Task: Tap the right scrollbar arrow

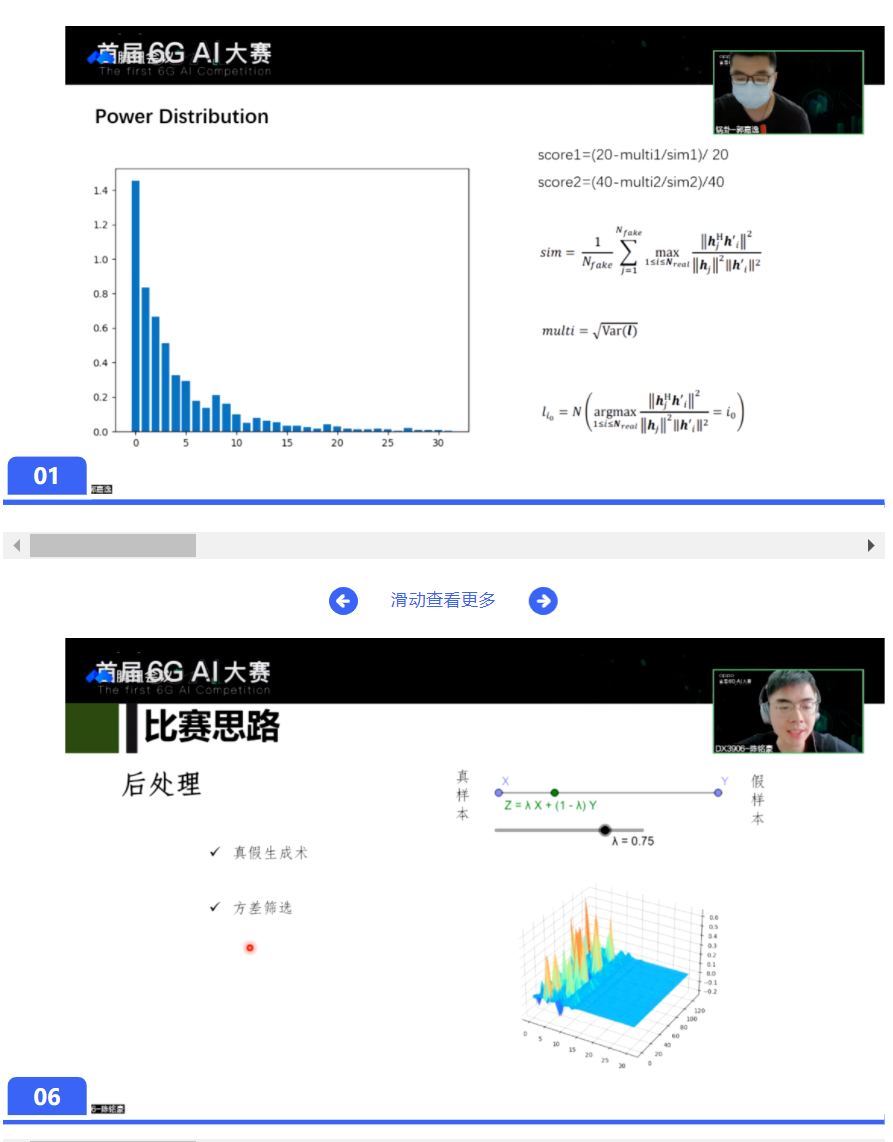Action: click(x=871, y=546)
